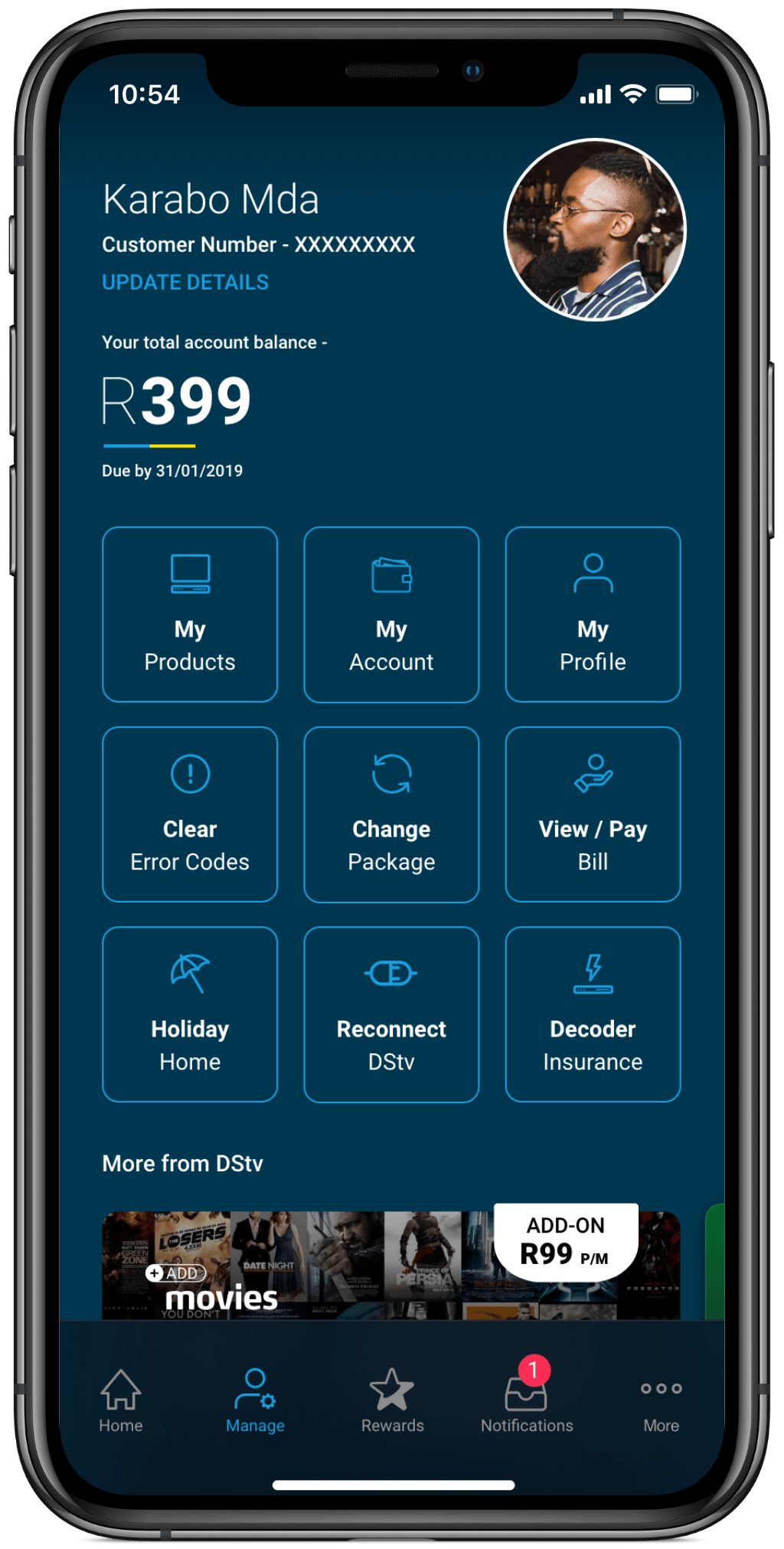Image resolution: width=784 pixels, height=1549 pixels.
Task: Tap Reconnect DStv
Action: click(x=391, y=1014)
